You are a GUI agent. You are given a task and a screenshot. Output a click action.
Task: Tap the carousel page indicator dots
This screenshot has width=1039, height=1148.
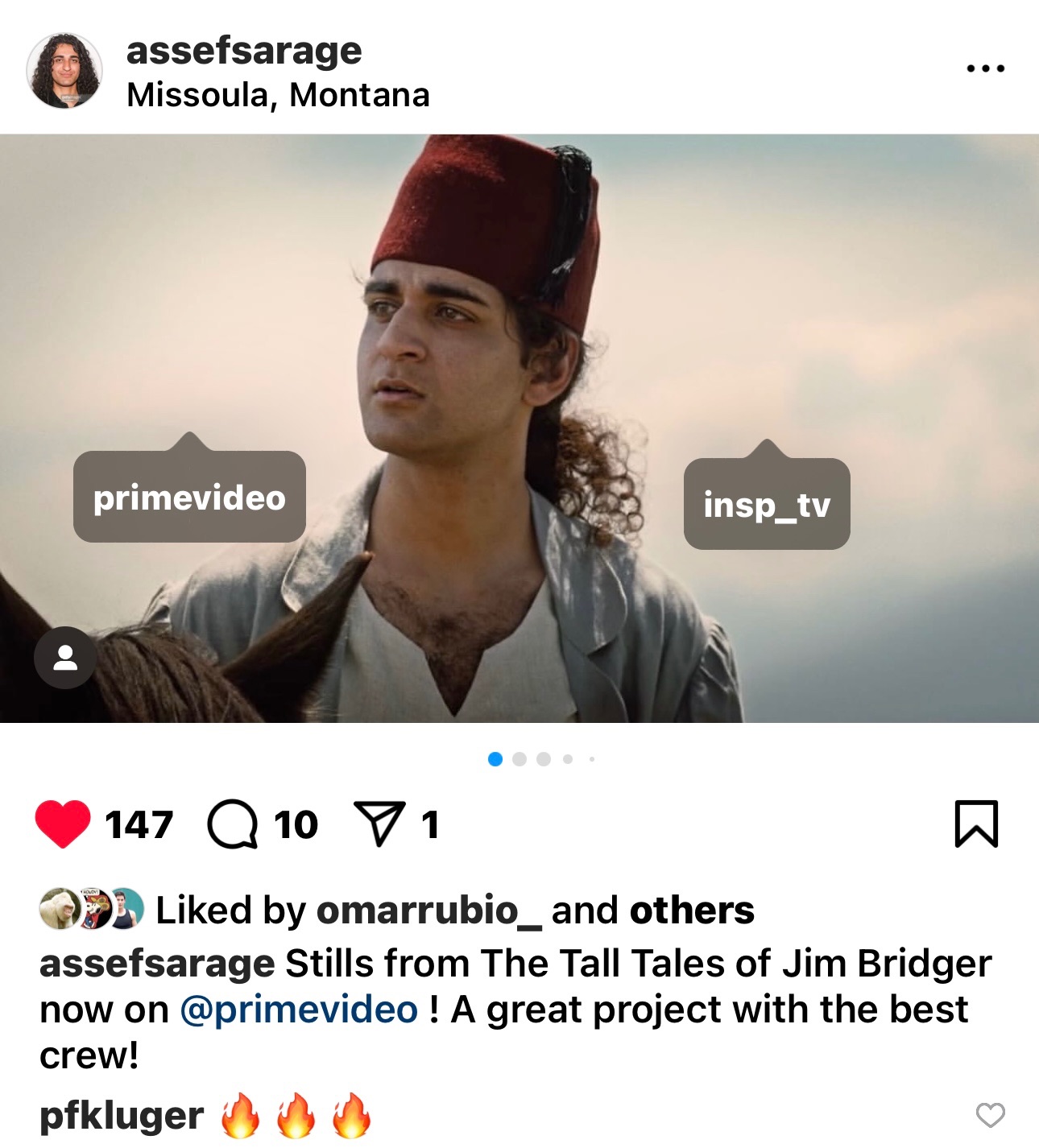click(541, 759)
